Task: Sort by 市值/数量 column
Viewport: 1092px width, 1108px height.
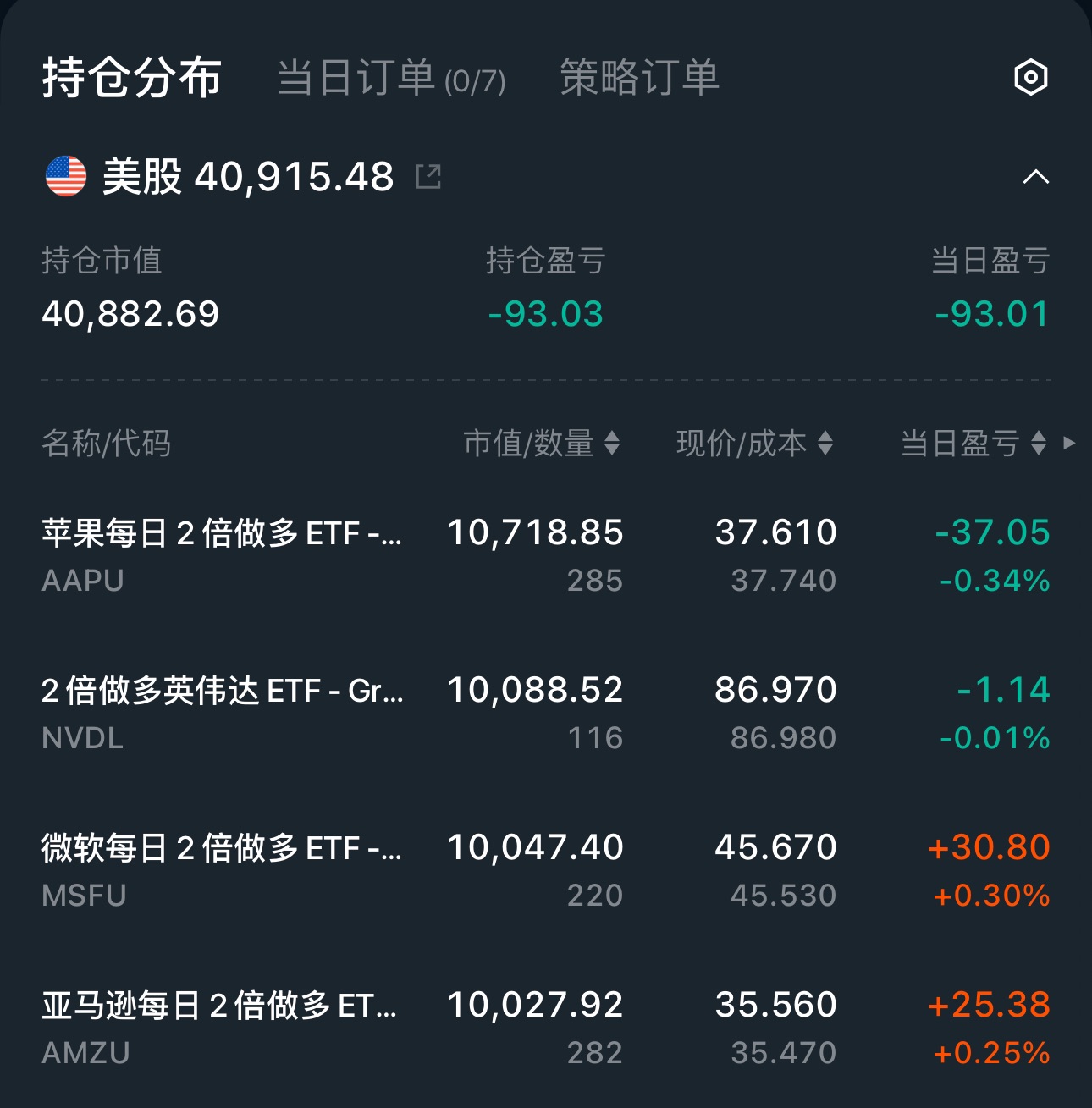Action: (542, 443)
